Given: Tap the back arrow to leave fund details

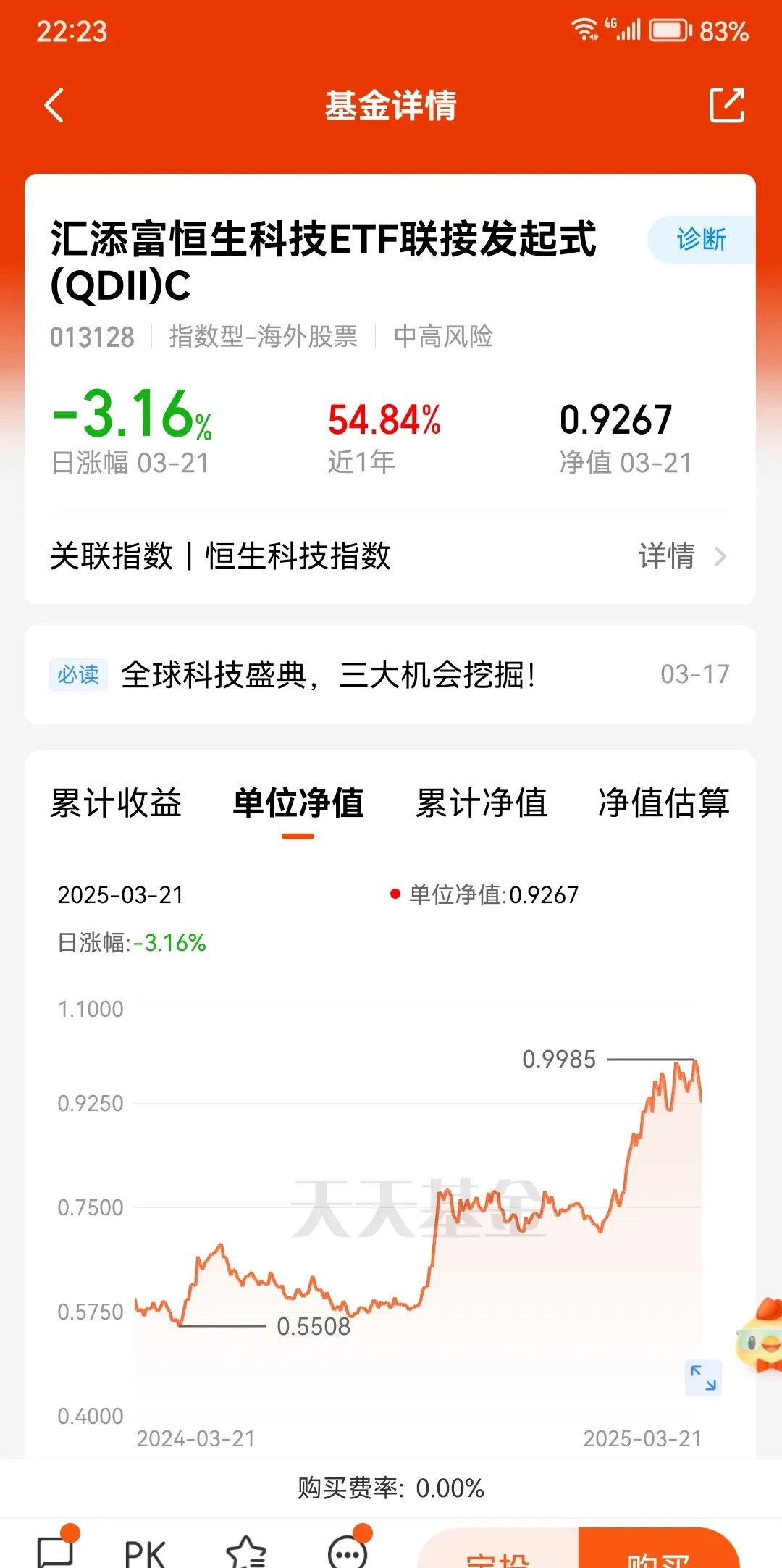Looking at the screenshot, I should coord(51,105).
